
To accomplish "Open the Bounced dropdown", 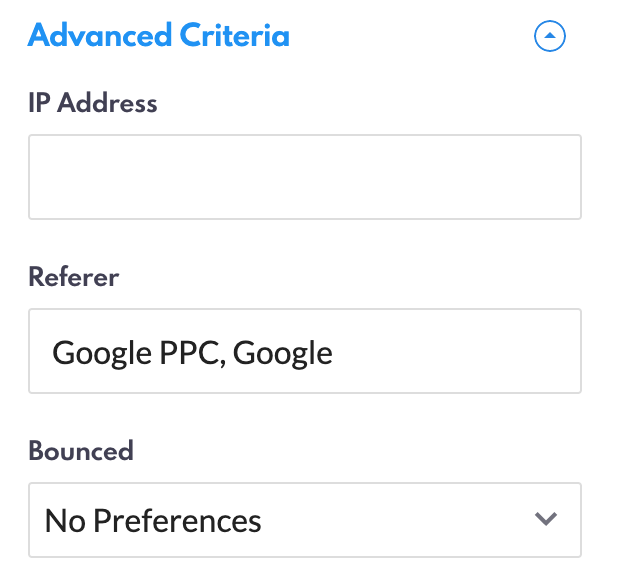I will (304, 520).
